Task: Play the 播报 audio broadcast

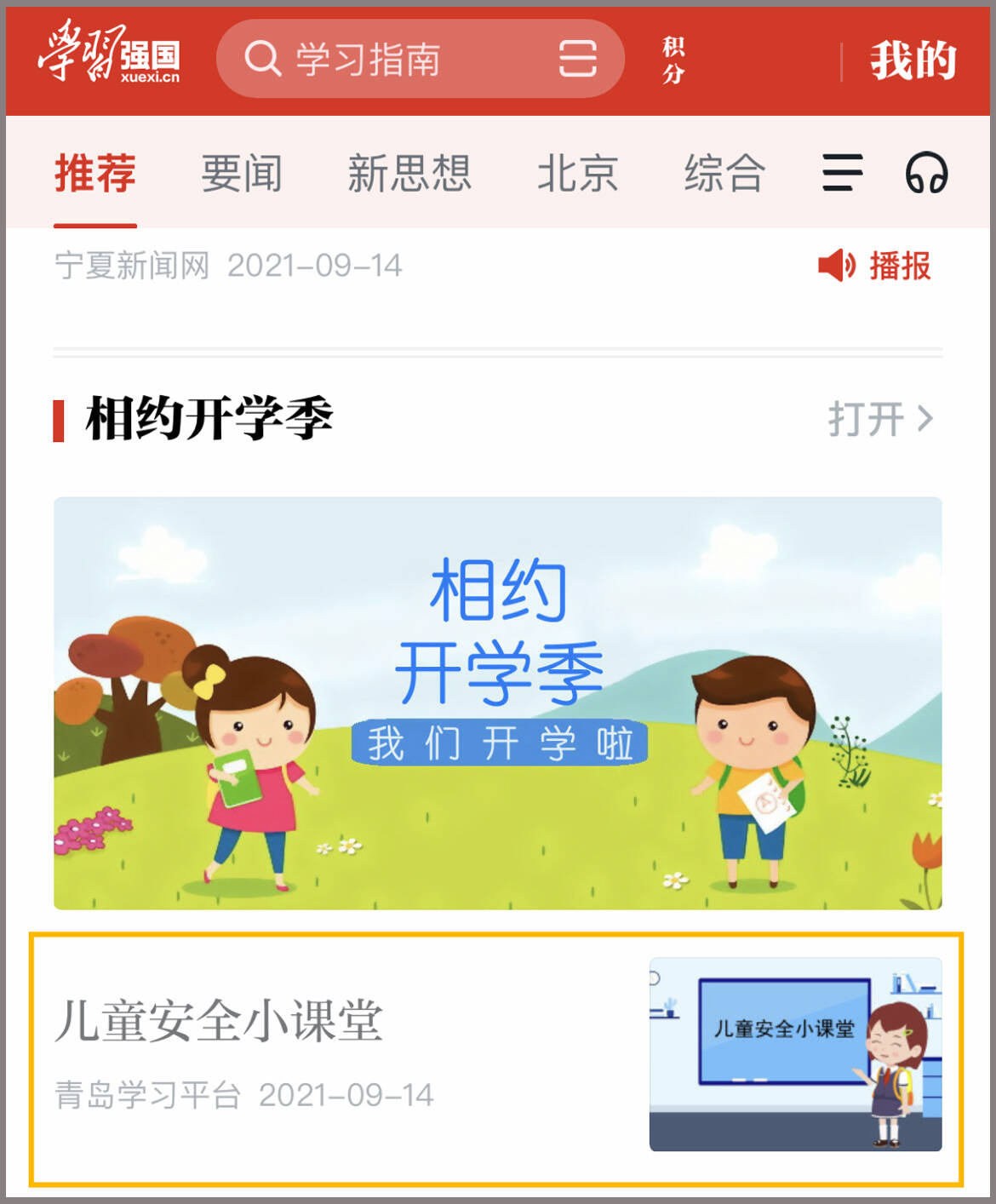Action: click(875, 266)
